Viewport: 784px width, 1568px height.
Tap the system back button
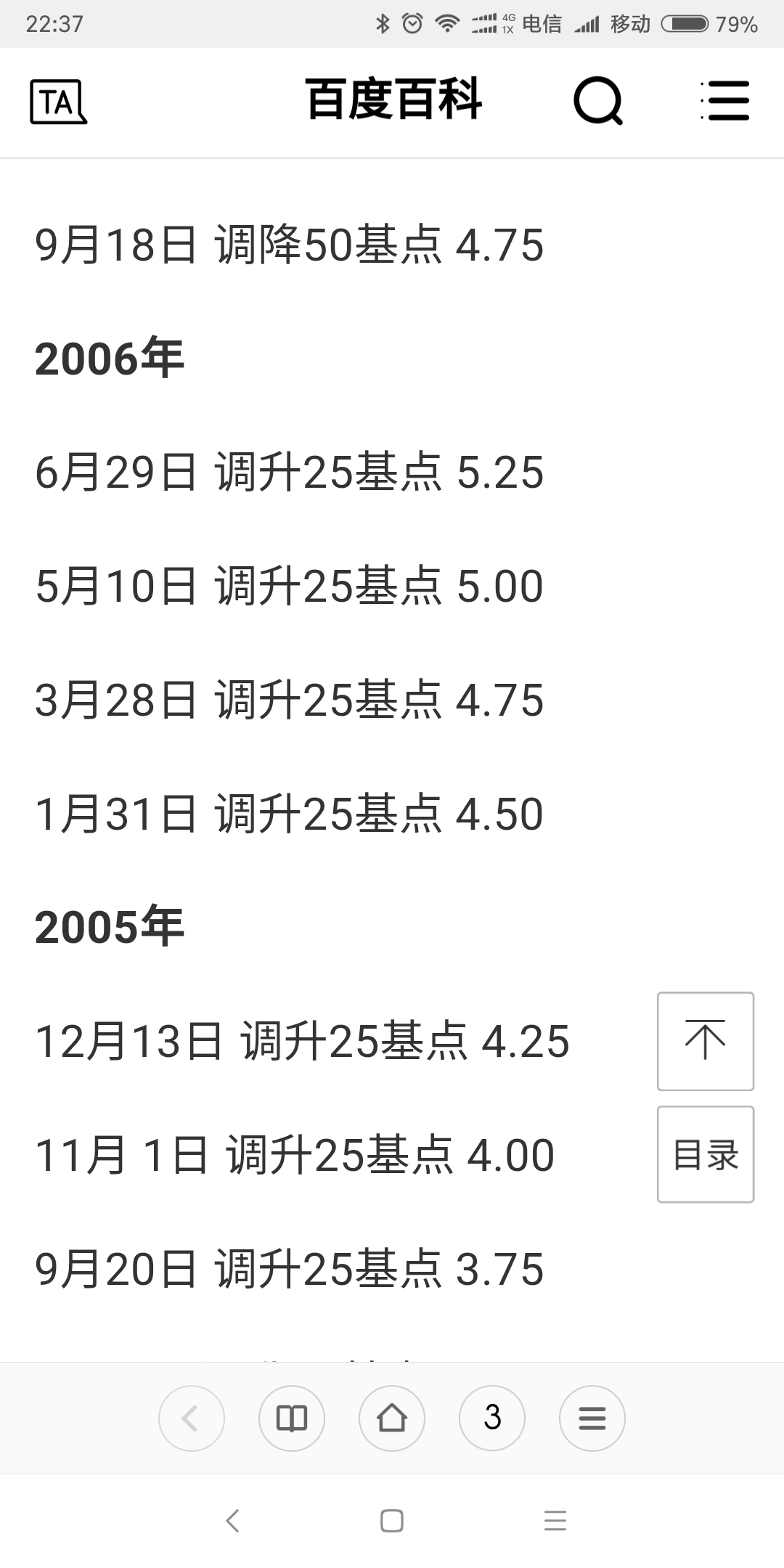[232, 1521]
